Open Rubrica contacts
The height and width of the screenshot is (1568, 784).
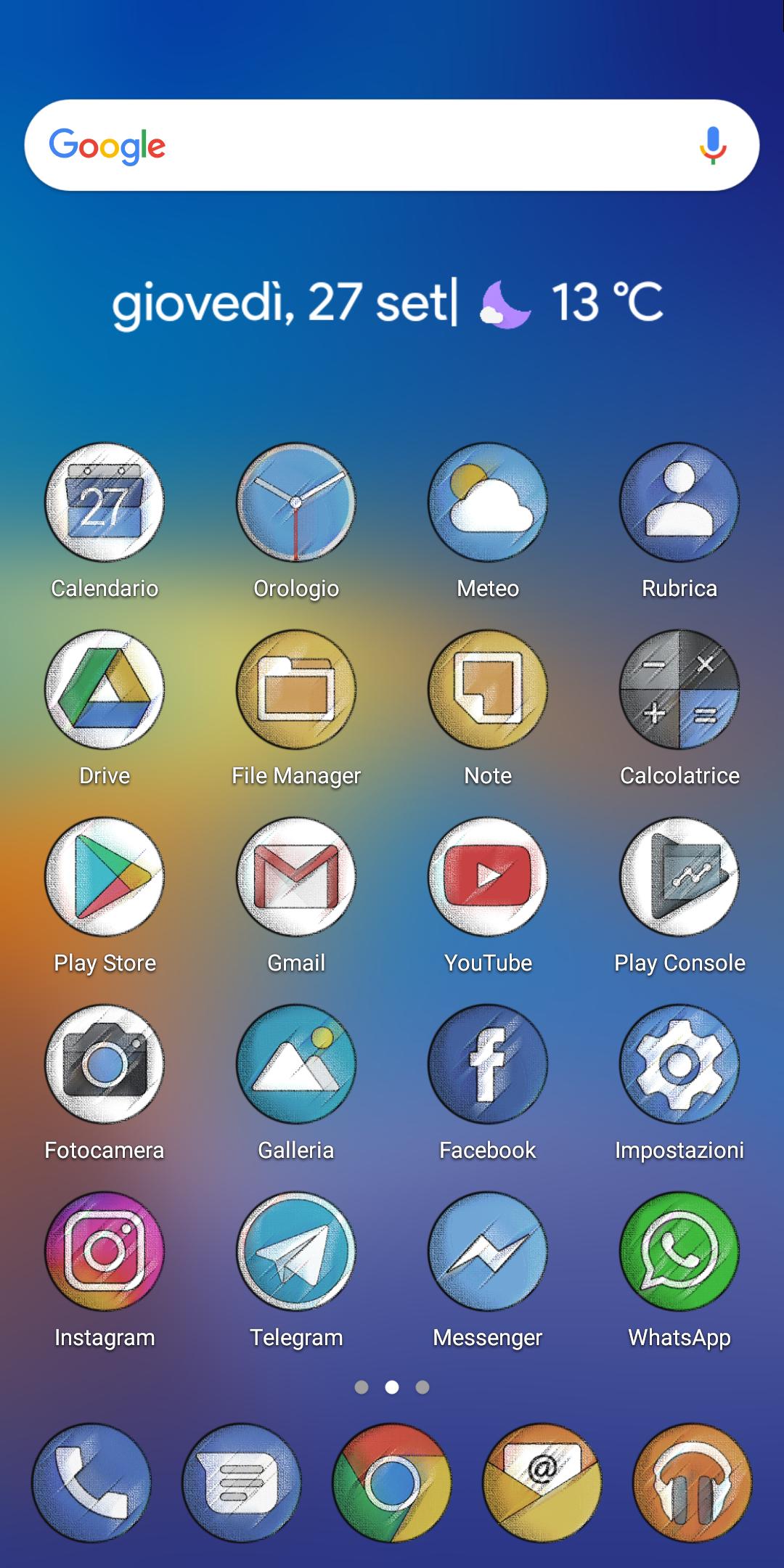point(679,502)
